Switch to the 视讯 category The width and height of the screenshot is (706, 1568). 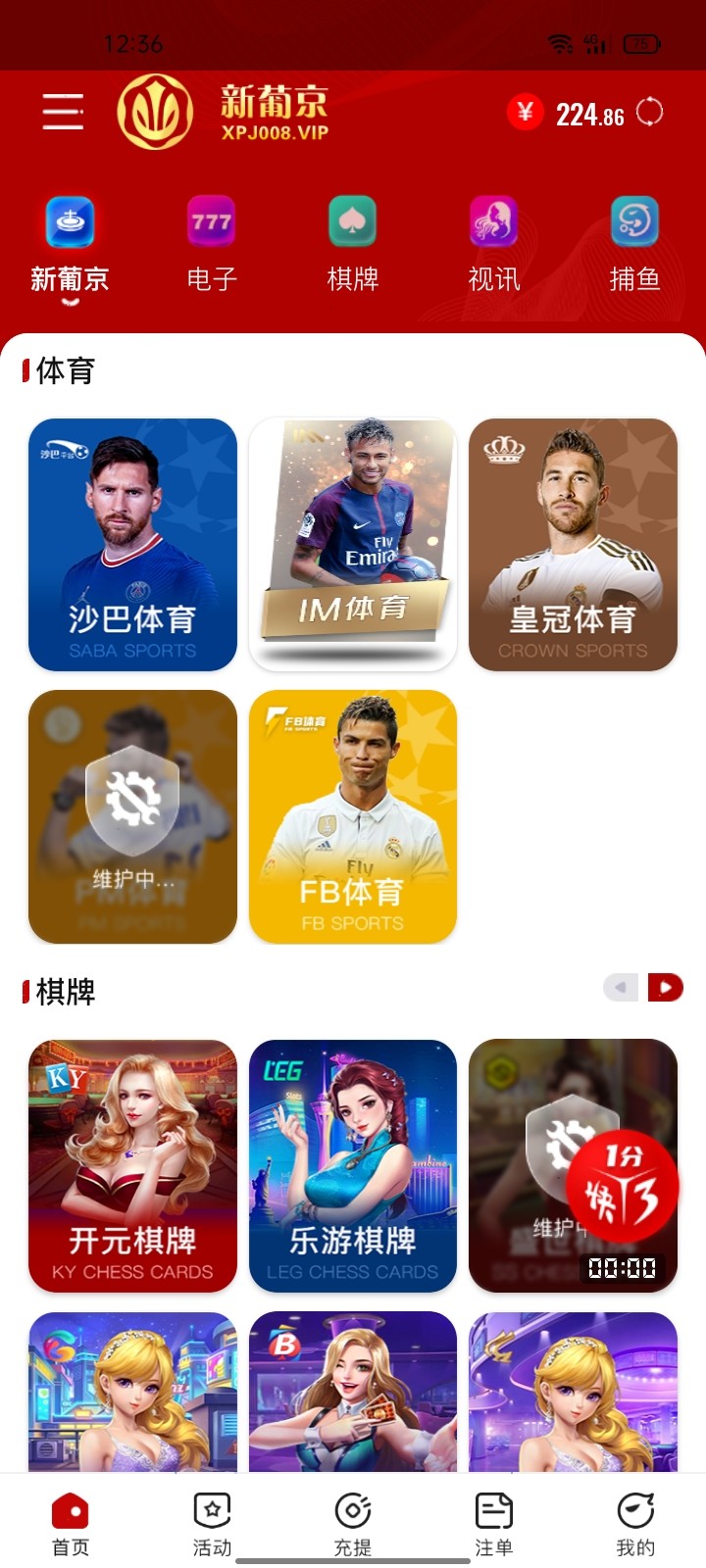pos(493,245)
